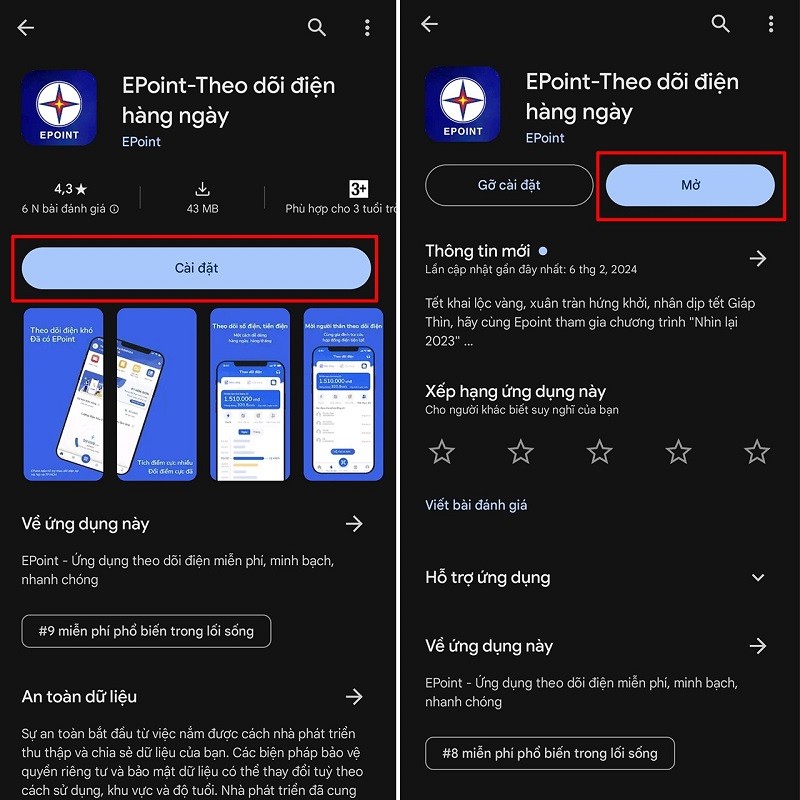Install the app with Cài đặt button
This screenshot has width=800, height=800.
(196, 268)
